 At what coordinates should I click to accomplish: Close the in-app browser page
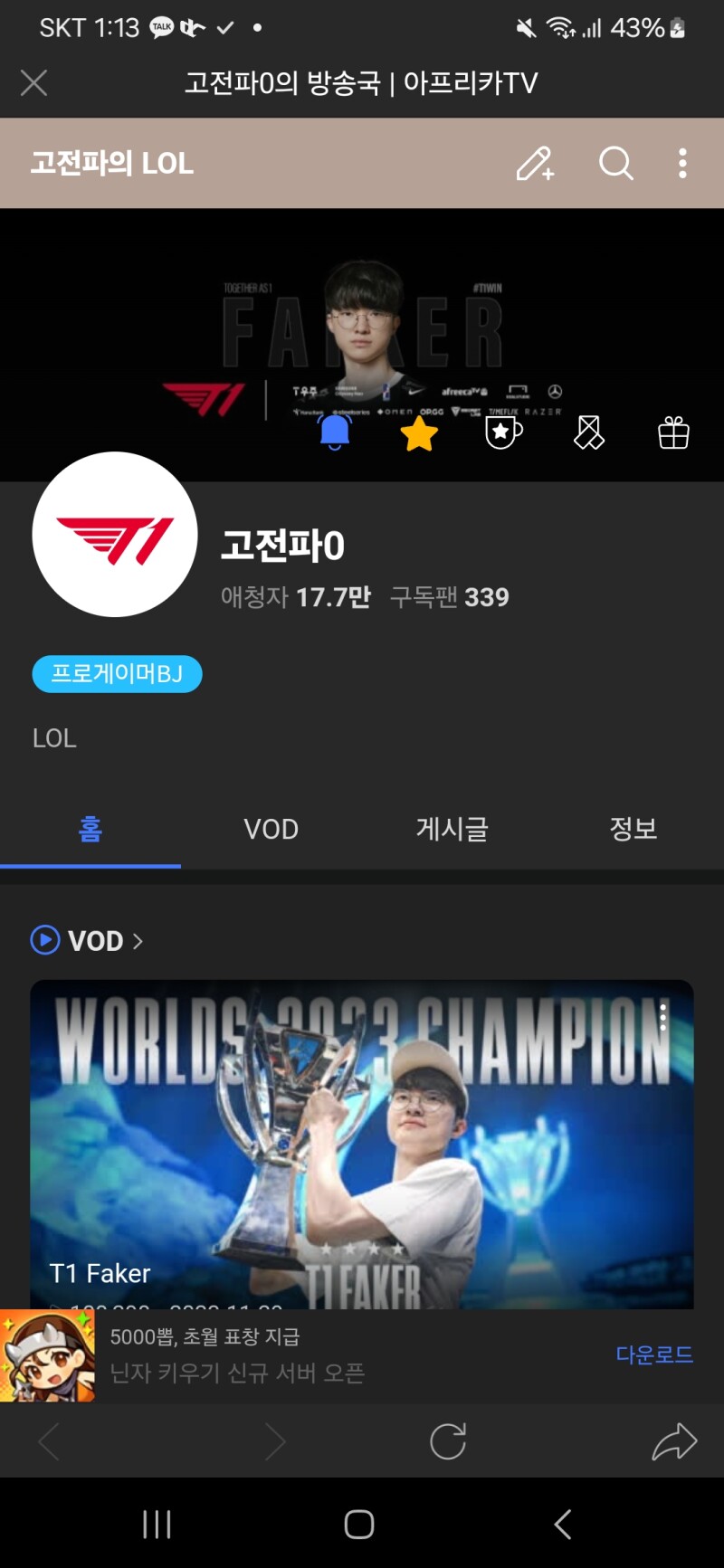pyautogui.click(x=33, y=83)
